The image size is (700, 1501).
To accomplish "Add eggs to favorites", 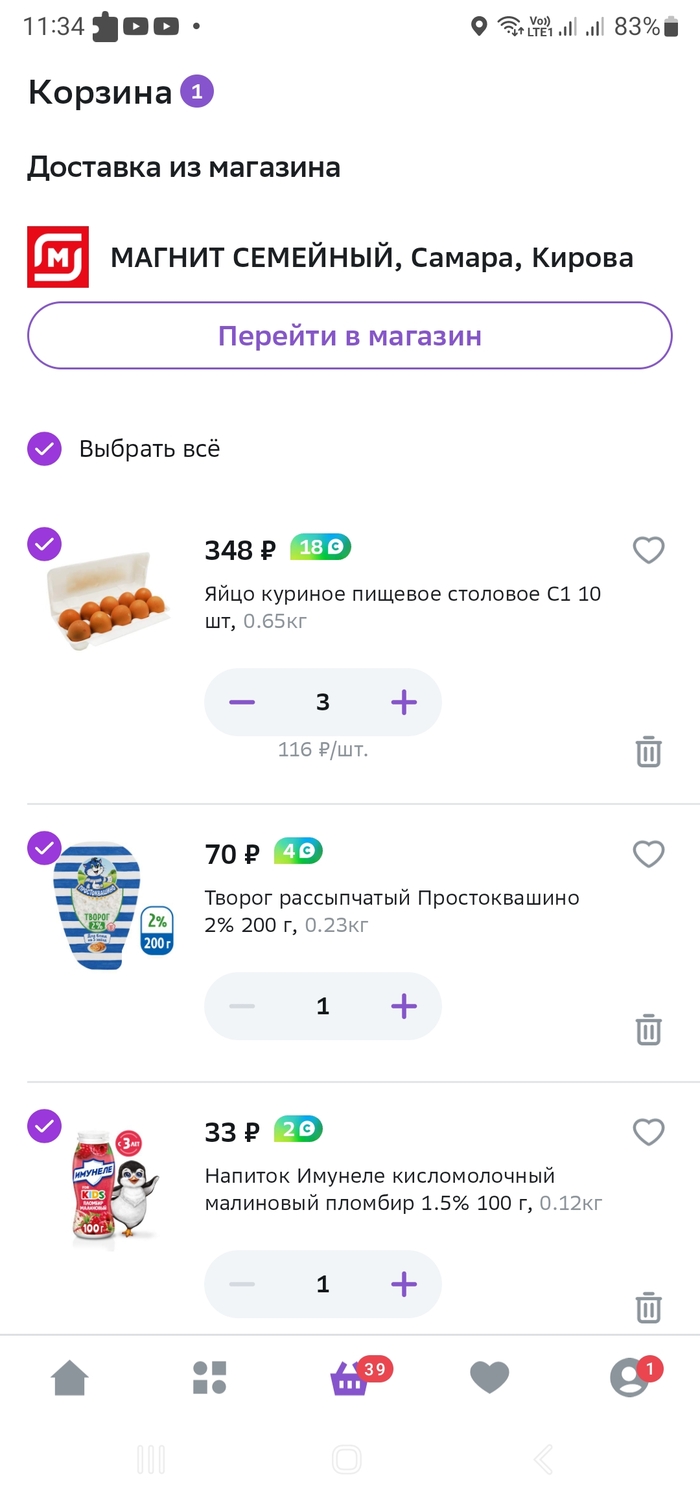I will (x=649, y=550).
